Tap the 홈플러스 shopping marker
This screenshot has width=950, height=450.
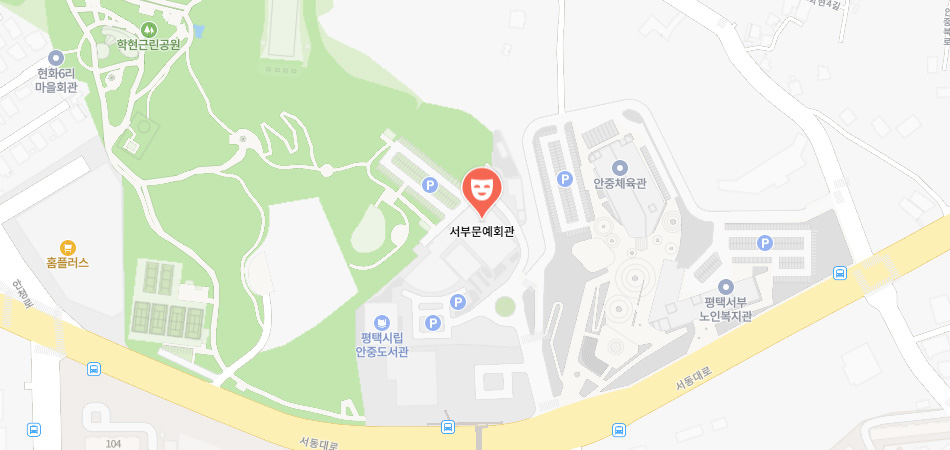point(67,247)
